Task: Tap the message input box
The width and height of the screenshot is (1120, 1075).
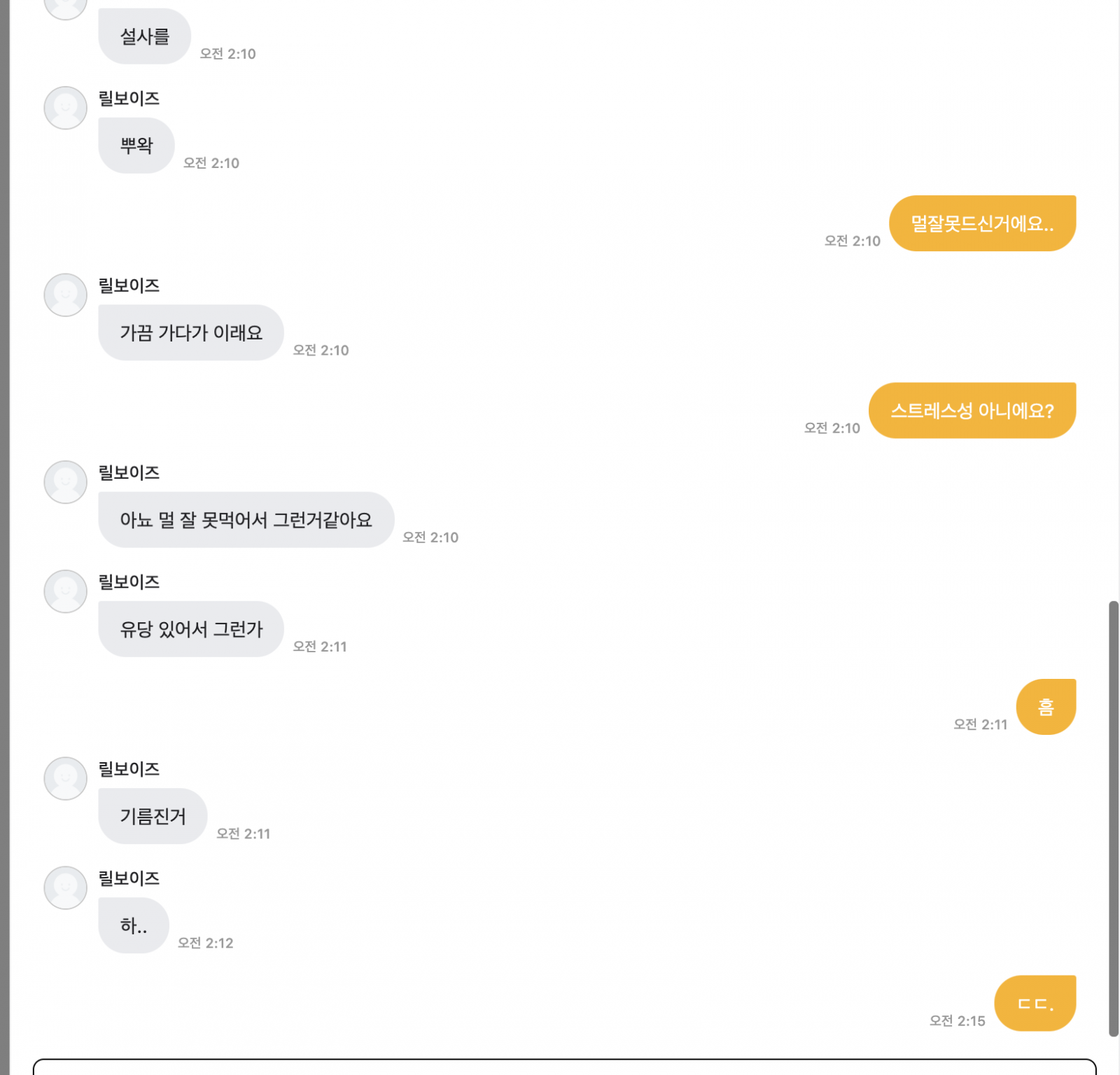Action: pos(564,1067)
